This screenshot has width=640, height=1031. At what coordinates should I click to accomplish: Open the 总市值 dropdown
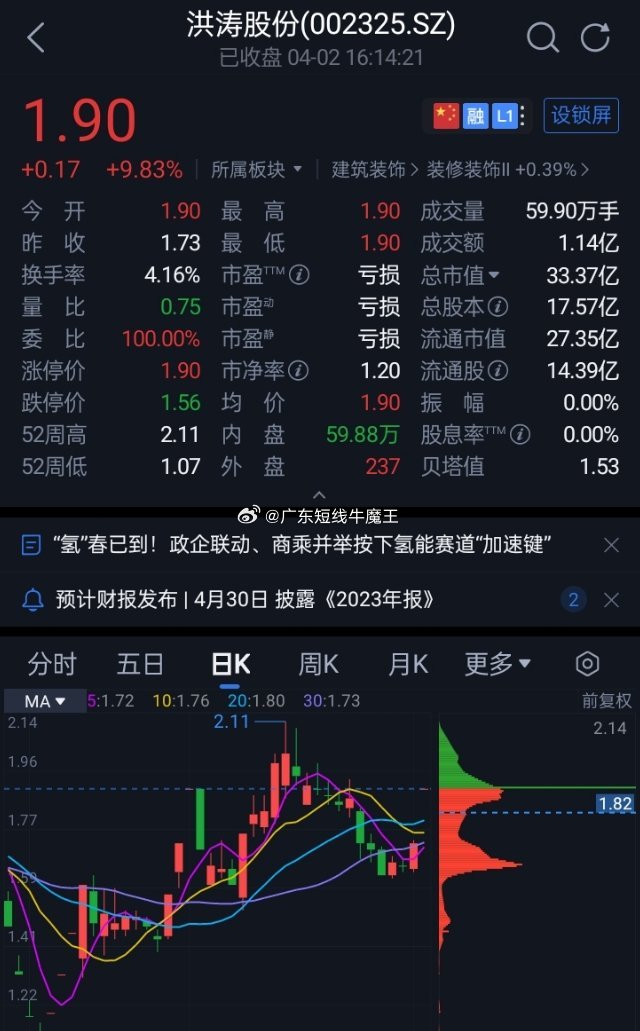[460, 275]
